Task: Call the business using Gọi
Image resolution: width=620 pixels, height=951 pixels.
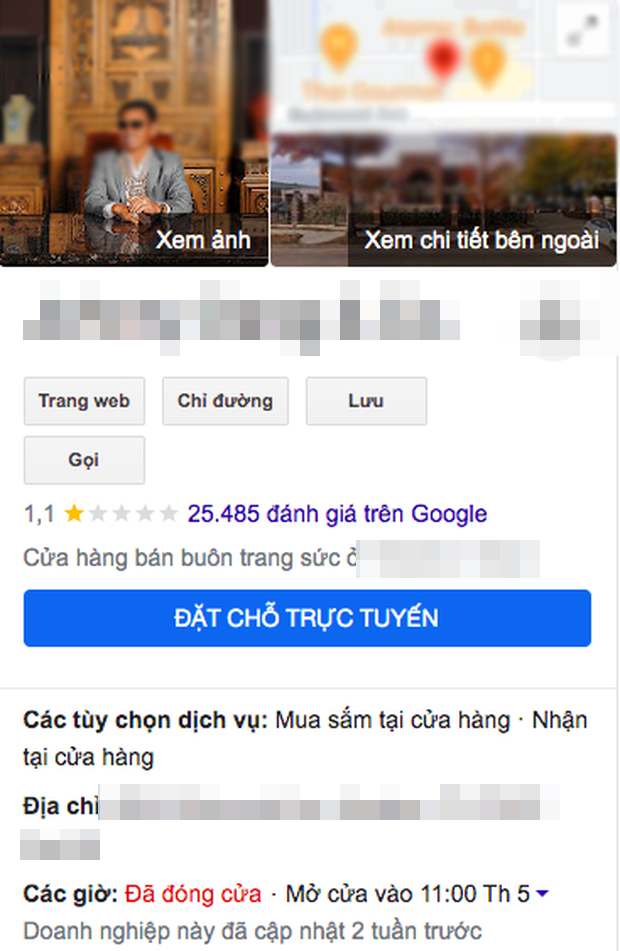Action: pyautogui.click(x=84, y=461)
